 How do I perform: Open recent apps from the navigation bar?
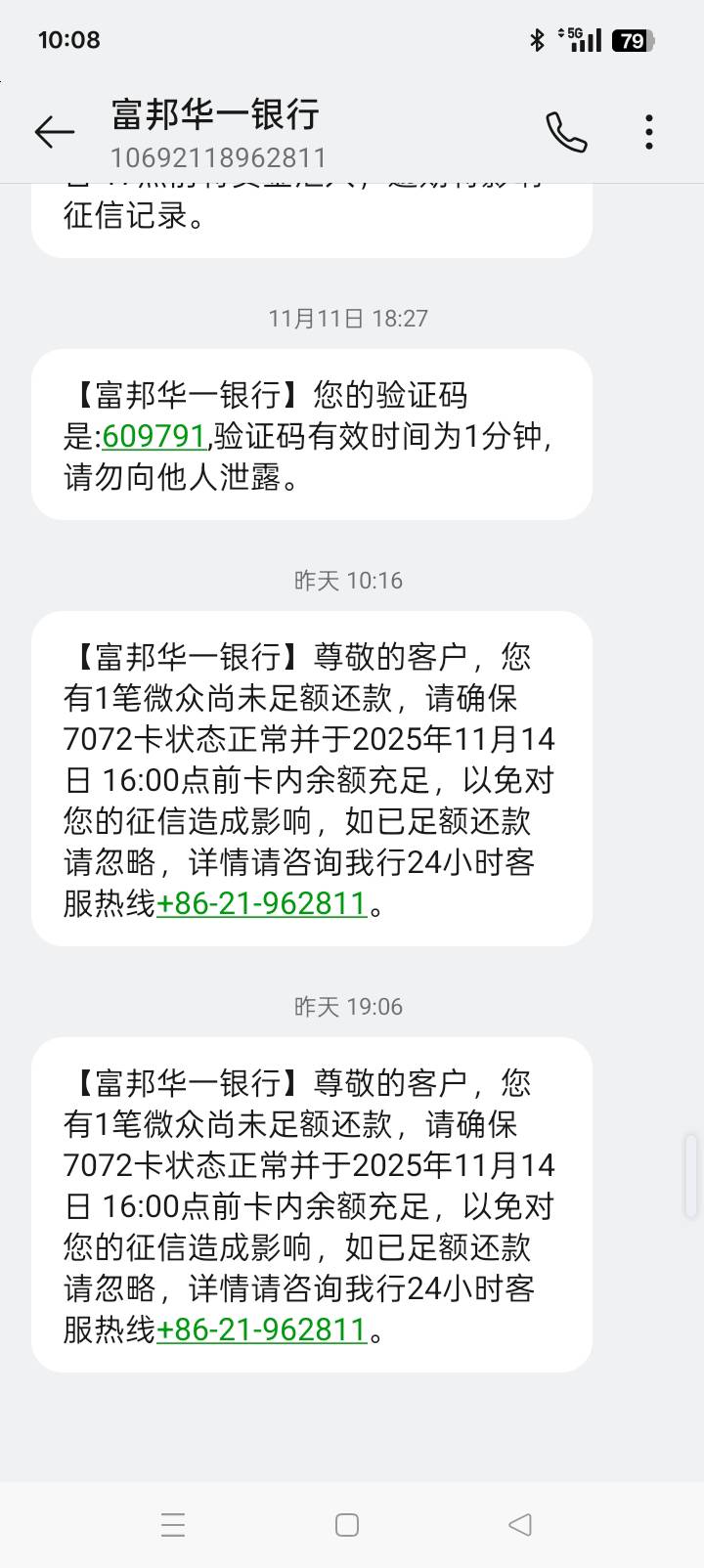[x=173, y=1524]
